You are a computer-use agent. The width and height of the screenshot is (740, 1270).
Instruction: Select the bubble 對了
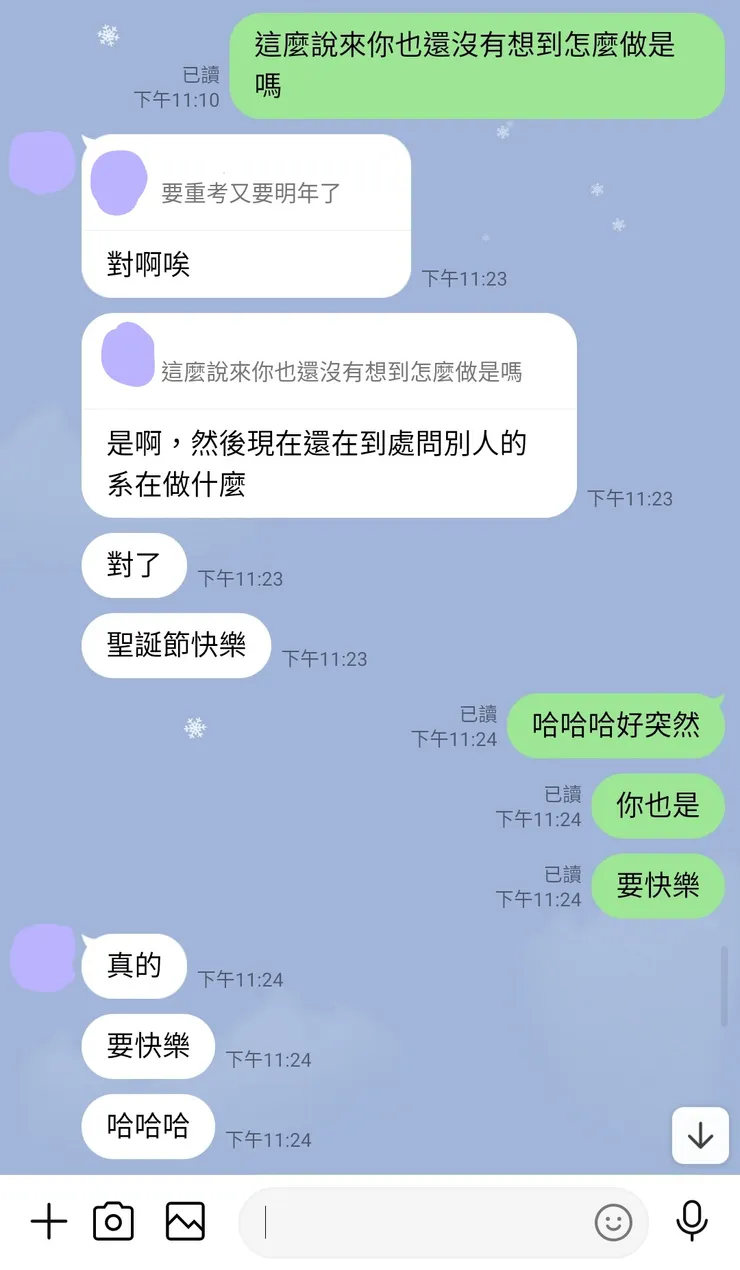click(134, 565)
